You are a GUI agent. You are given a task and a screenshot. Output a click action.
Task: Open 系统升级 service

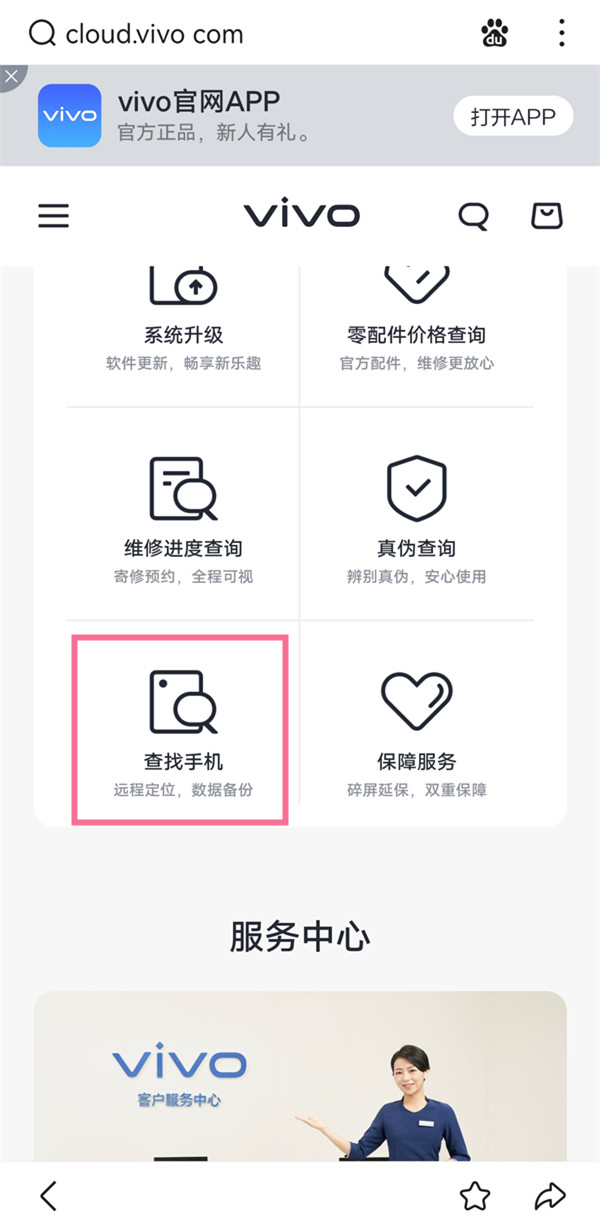coord(183,320)
